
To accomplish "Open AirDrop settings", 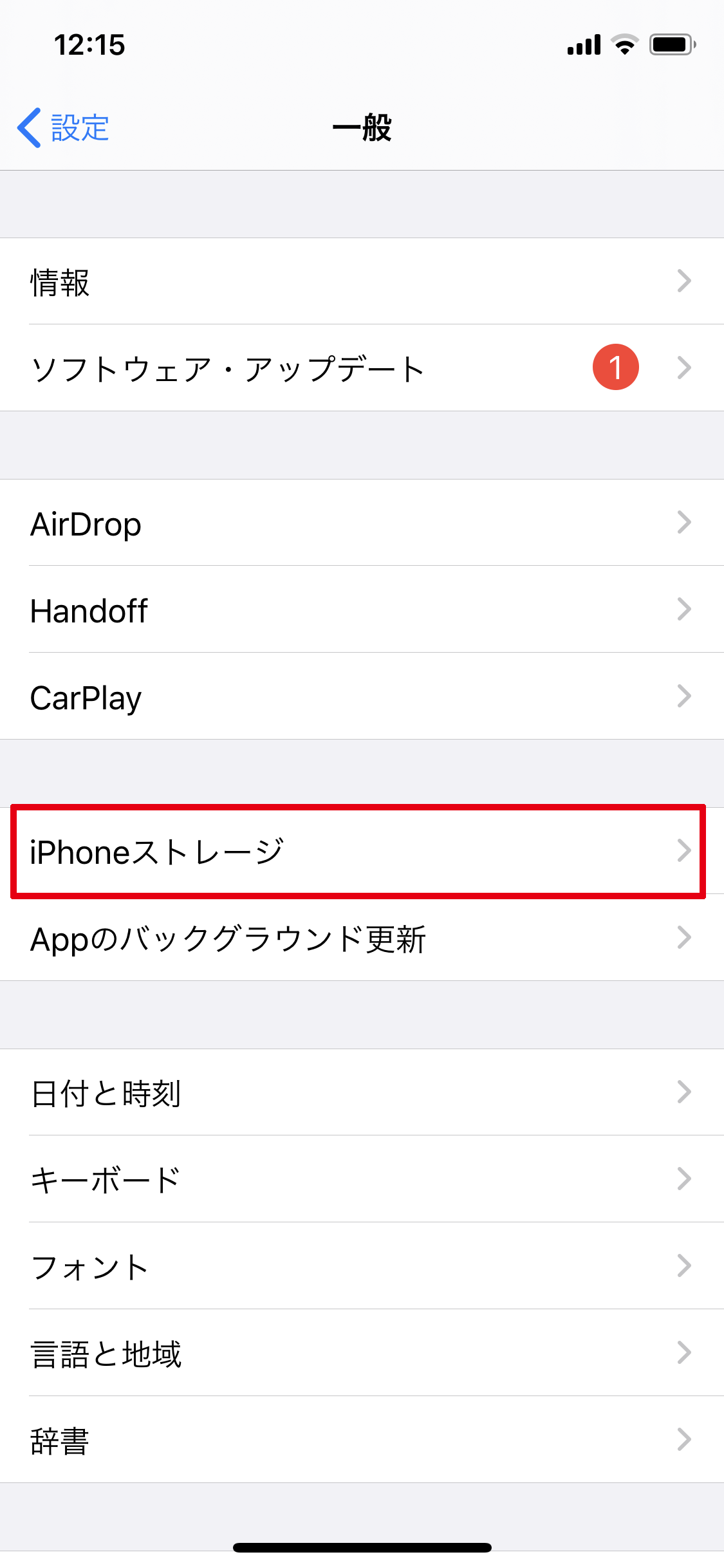I will (x=360, y=523).
